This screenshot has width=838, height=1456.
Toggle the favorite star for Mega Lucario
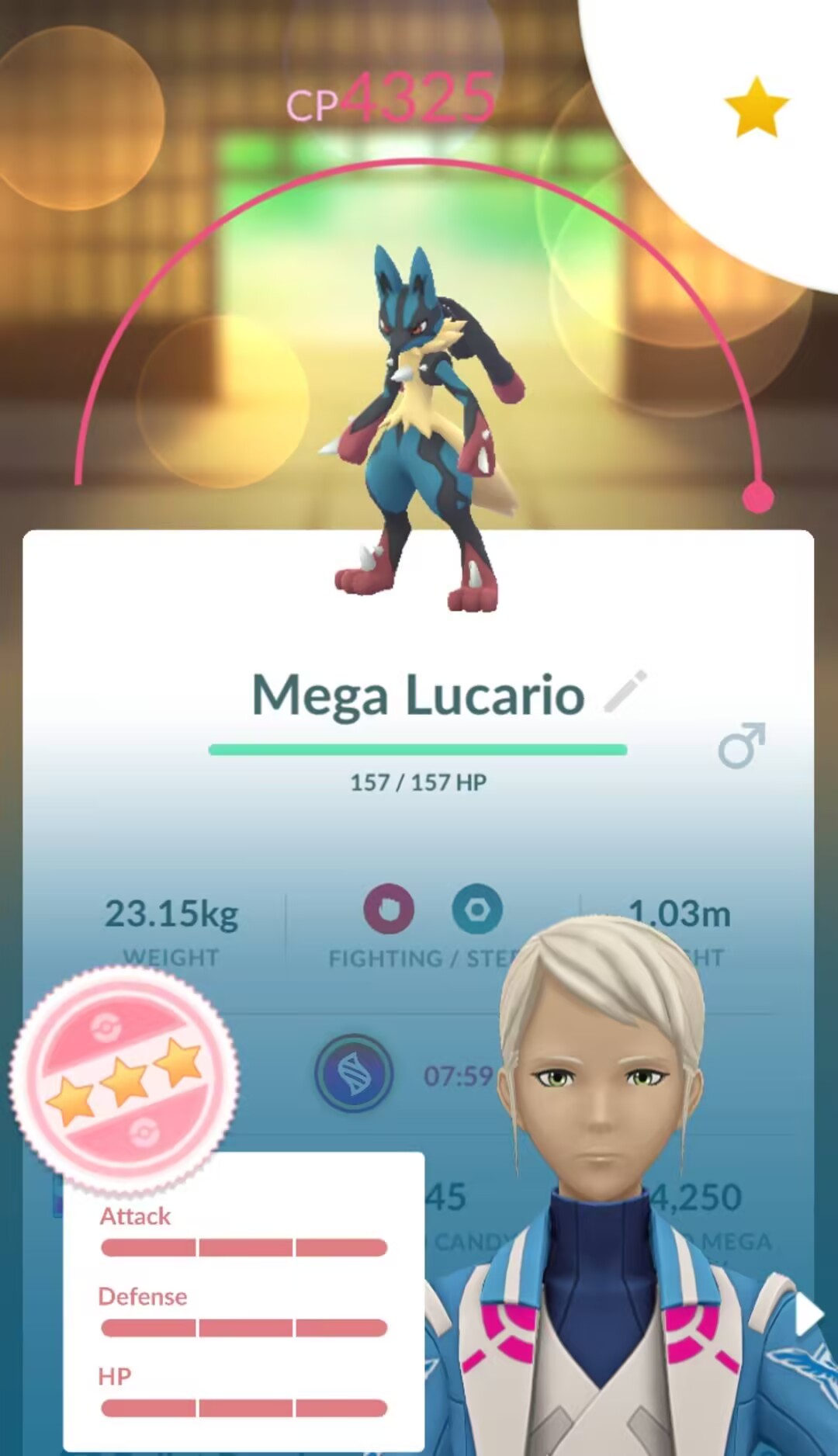pyautogui.click(x=756, y=107)
